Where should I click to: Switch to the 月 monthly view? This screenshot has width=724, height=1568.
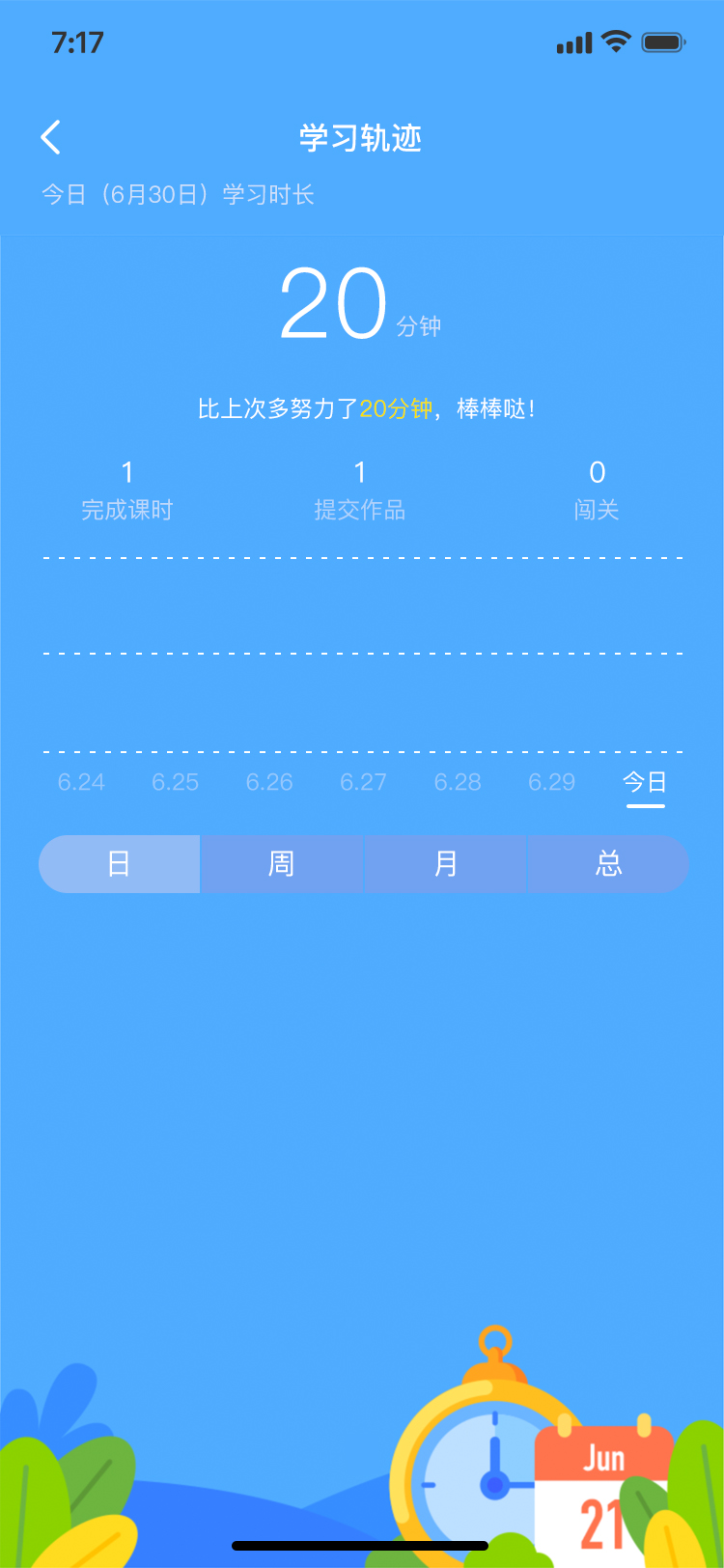point(445,864)
